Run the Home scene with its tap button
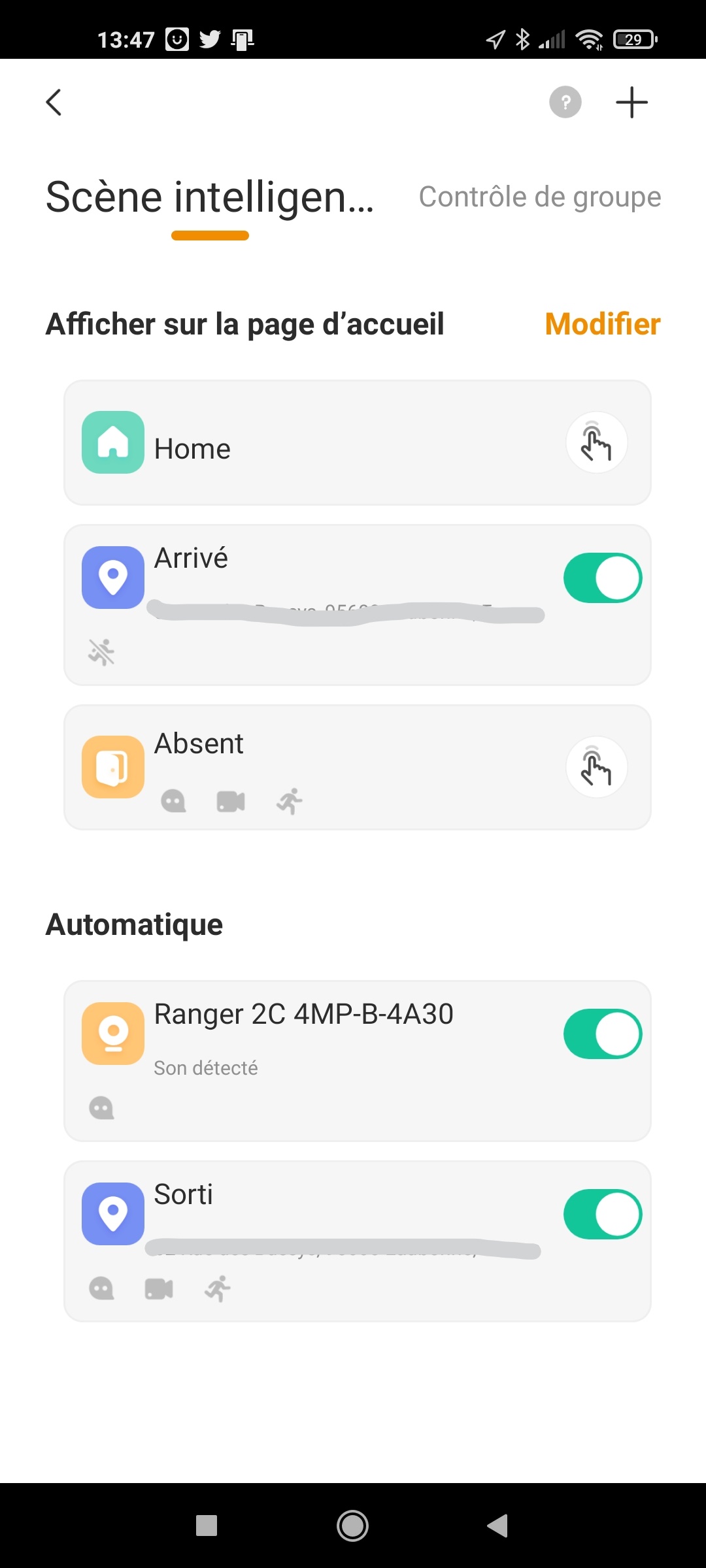This screenshot has width=706, height=1568. [597, 442]
